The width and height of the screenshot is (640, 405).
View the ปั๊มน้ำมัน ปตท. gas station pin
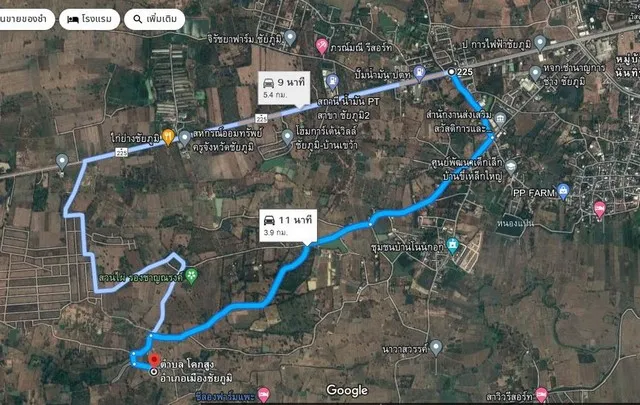pos(420,72)
